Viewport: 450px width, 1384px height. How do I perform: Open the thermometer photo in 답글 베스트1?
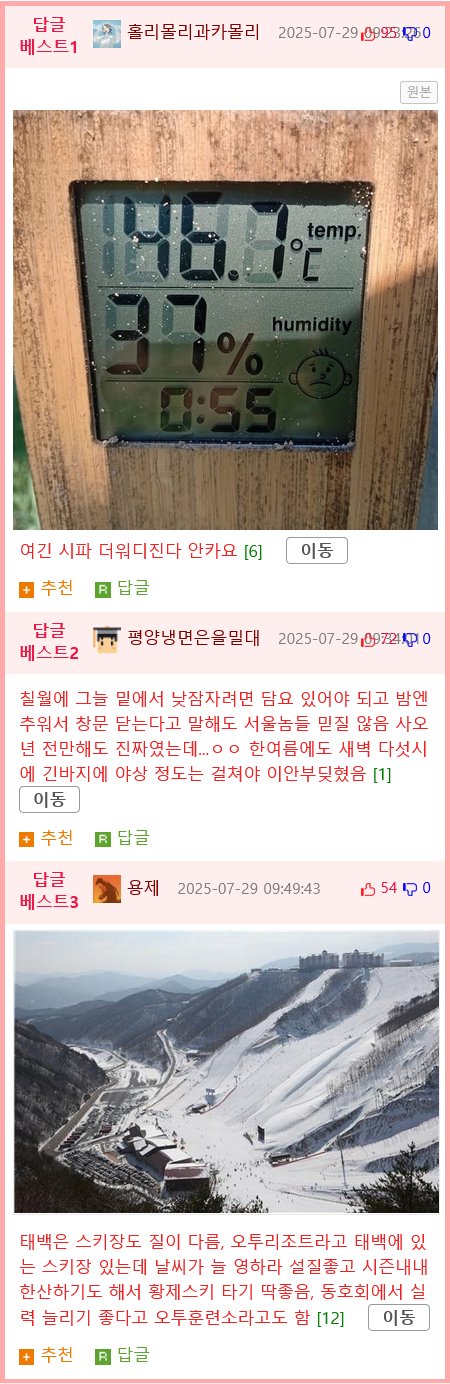coord(225,319)
